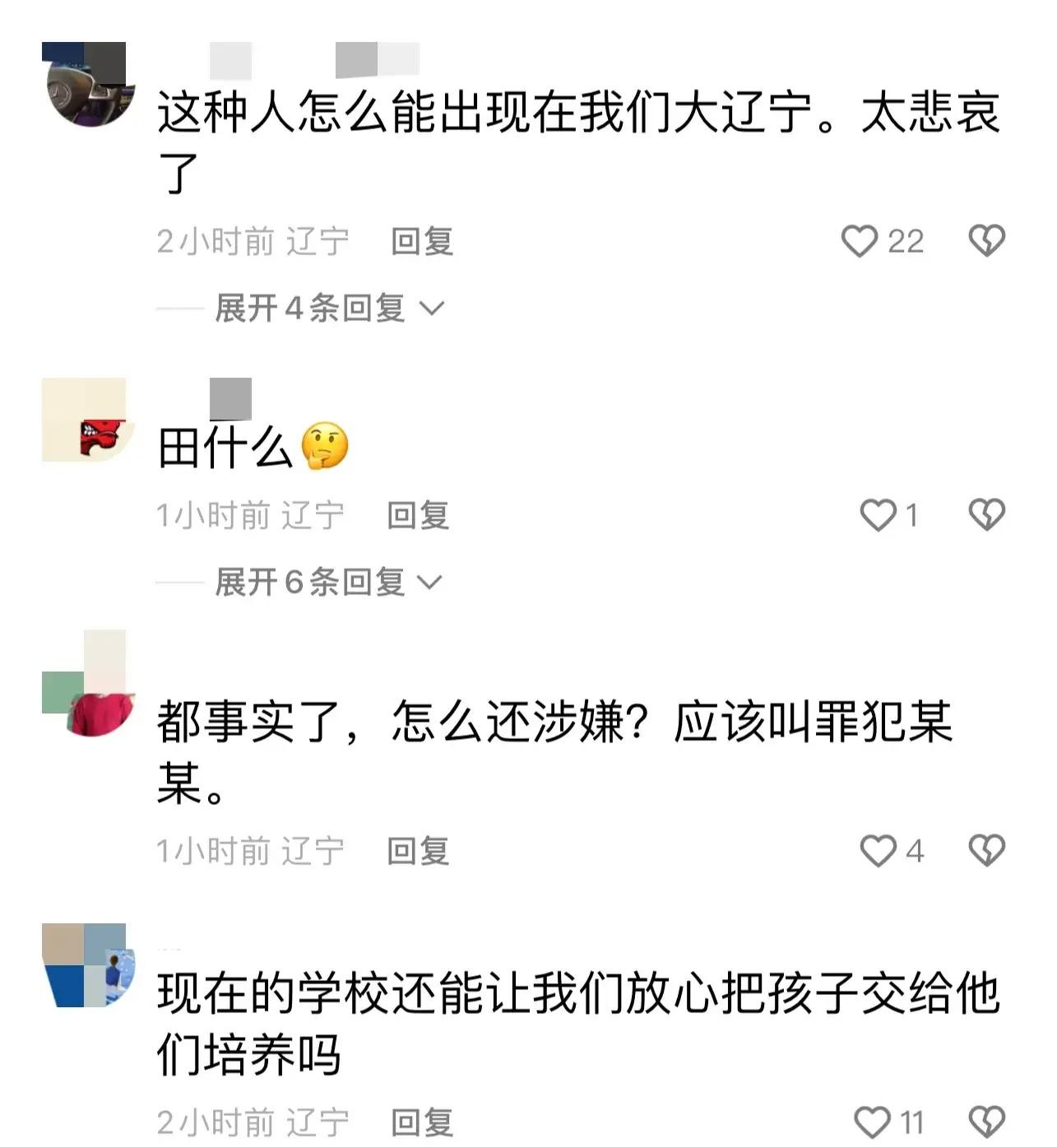
Task: Reply to the 大辽宁 comment
Action: [x=422, y=241]
